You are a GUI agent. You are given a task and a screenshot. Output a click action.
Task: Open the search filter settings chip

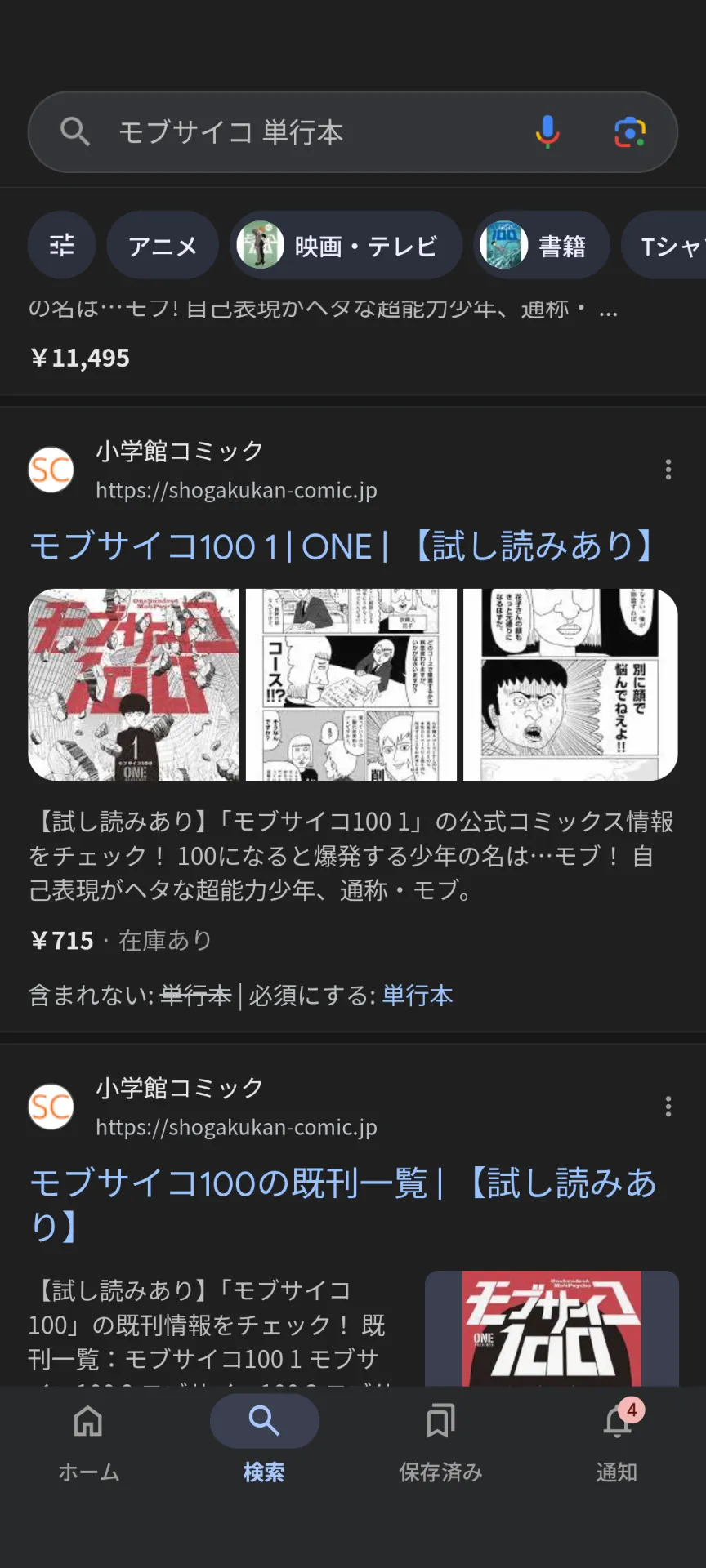tap(62, 245)
